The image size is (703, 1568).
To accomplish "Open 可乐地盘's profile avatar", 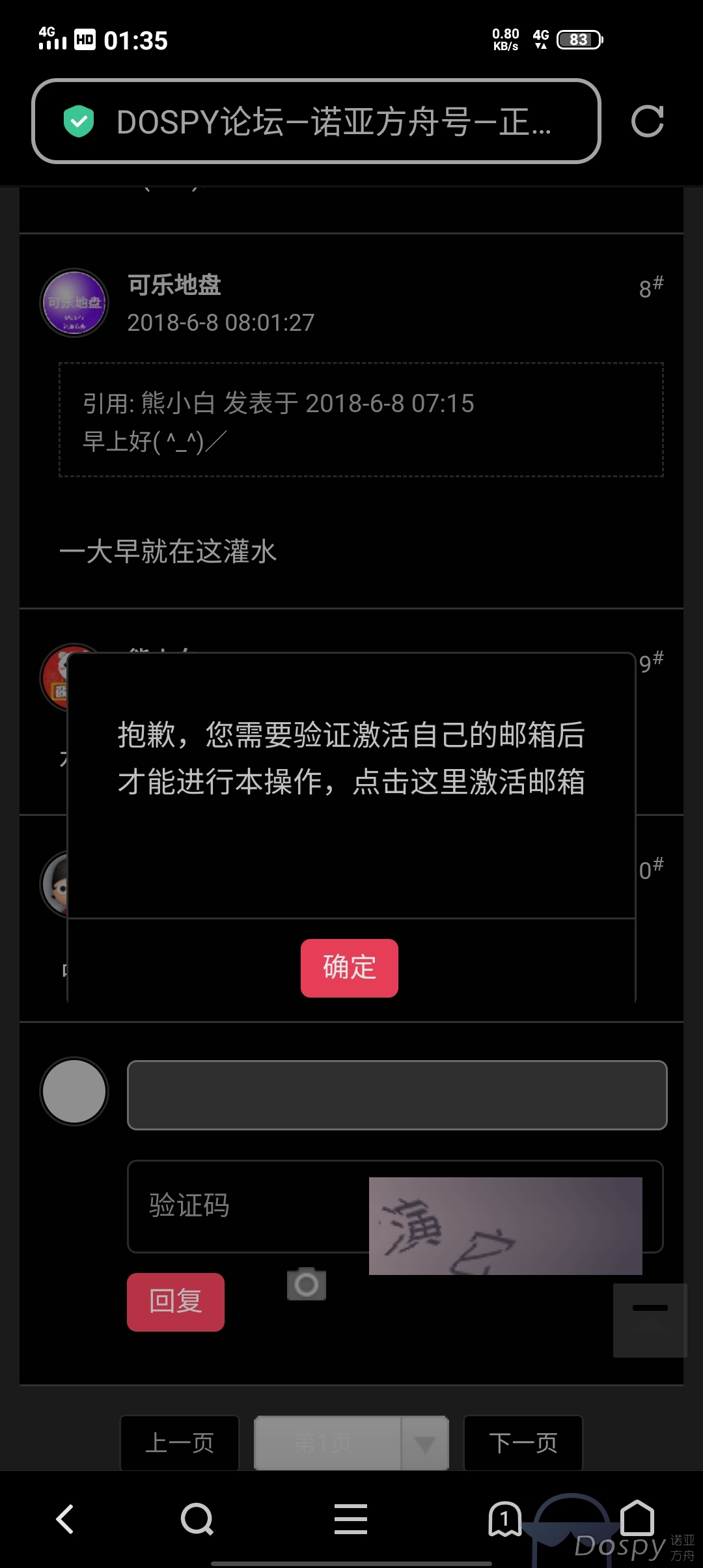I will point(74,303).
